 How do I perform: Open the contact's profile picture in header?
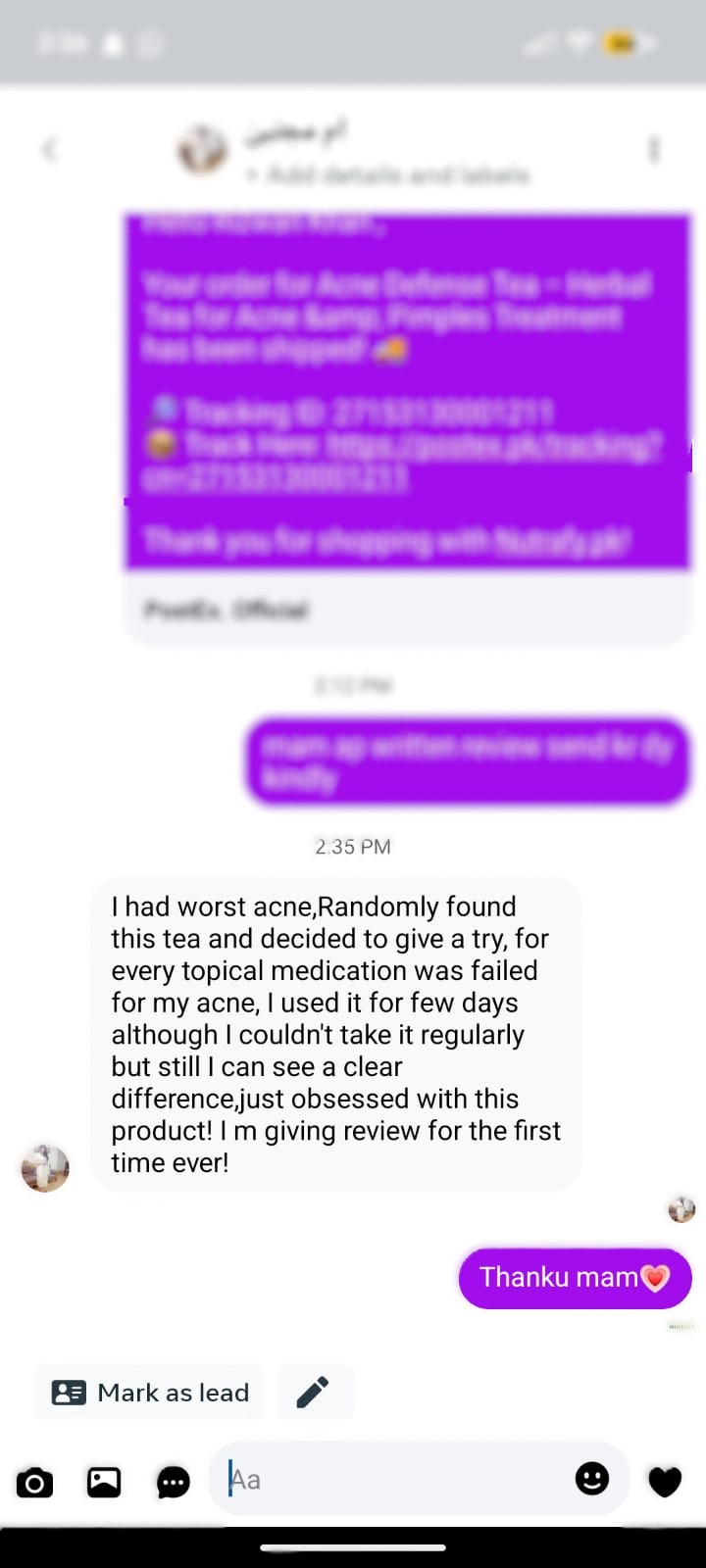click(203, 150)
